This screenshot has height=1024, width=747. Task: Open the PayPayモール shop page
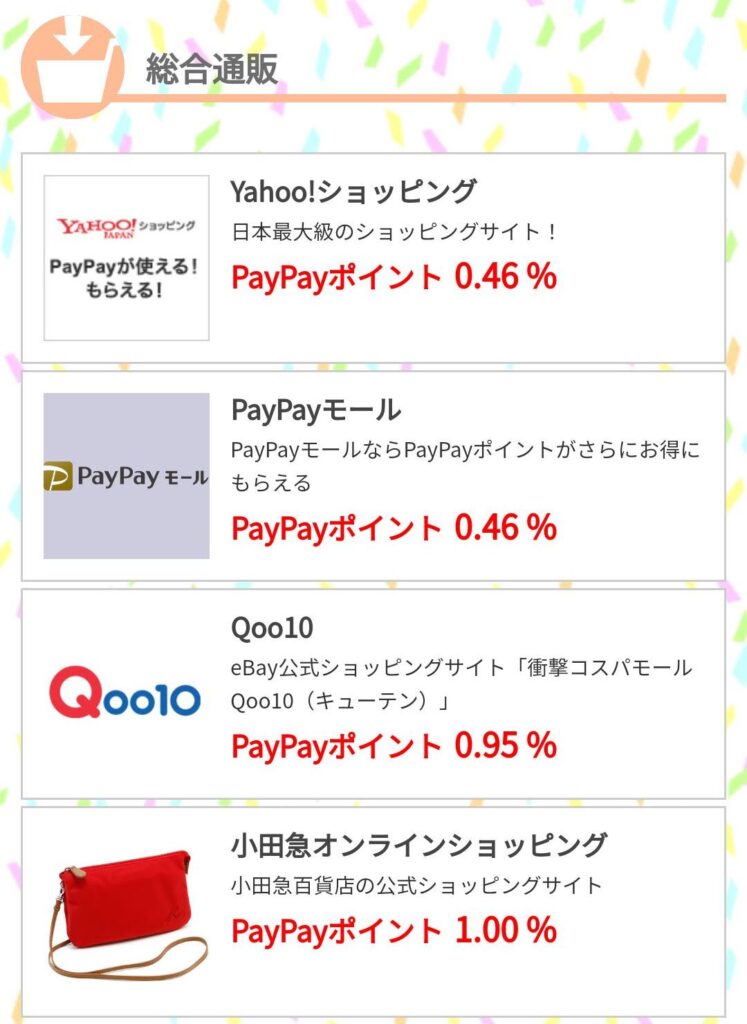click(x=373, y=472)
